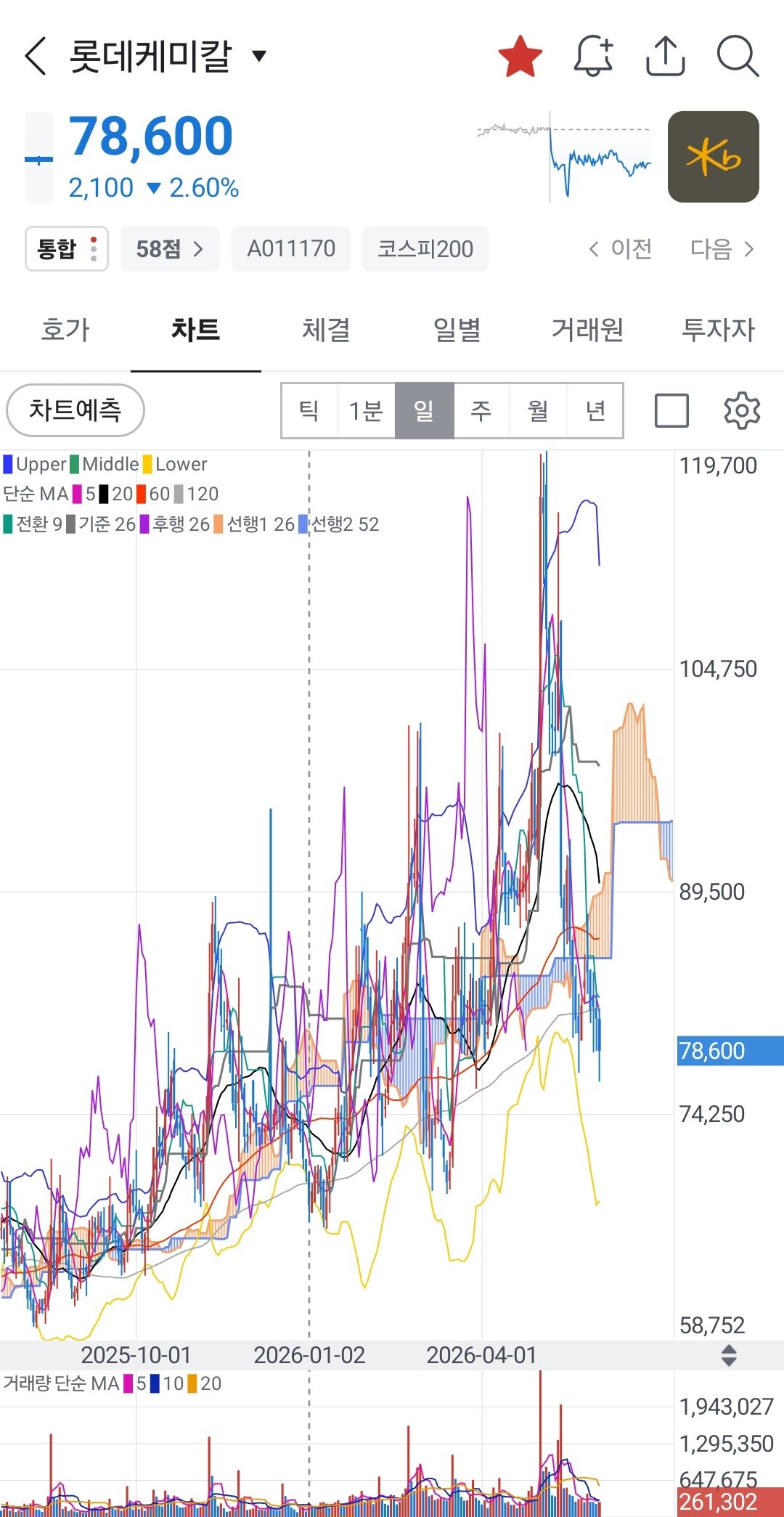View the 58점 score details
This screenshot has width=784, height=1517.
point(170,249)
